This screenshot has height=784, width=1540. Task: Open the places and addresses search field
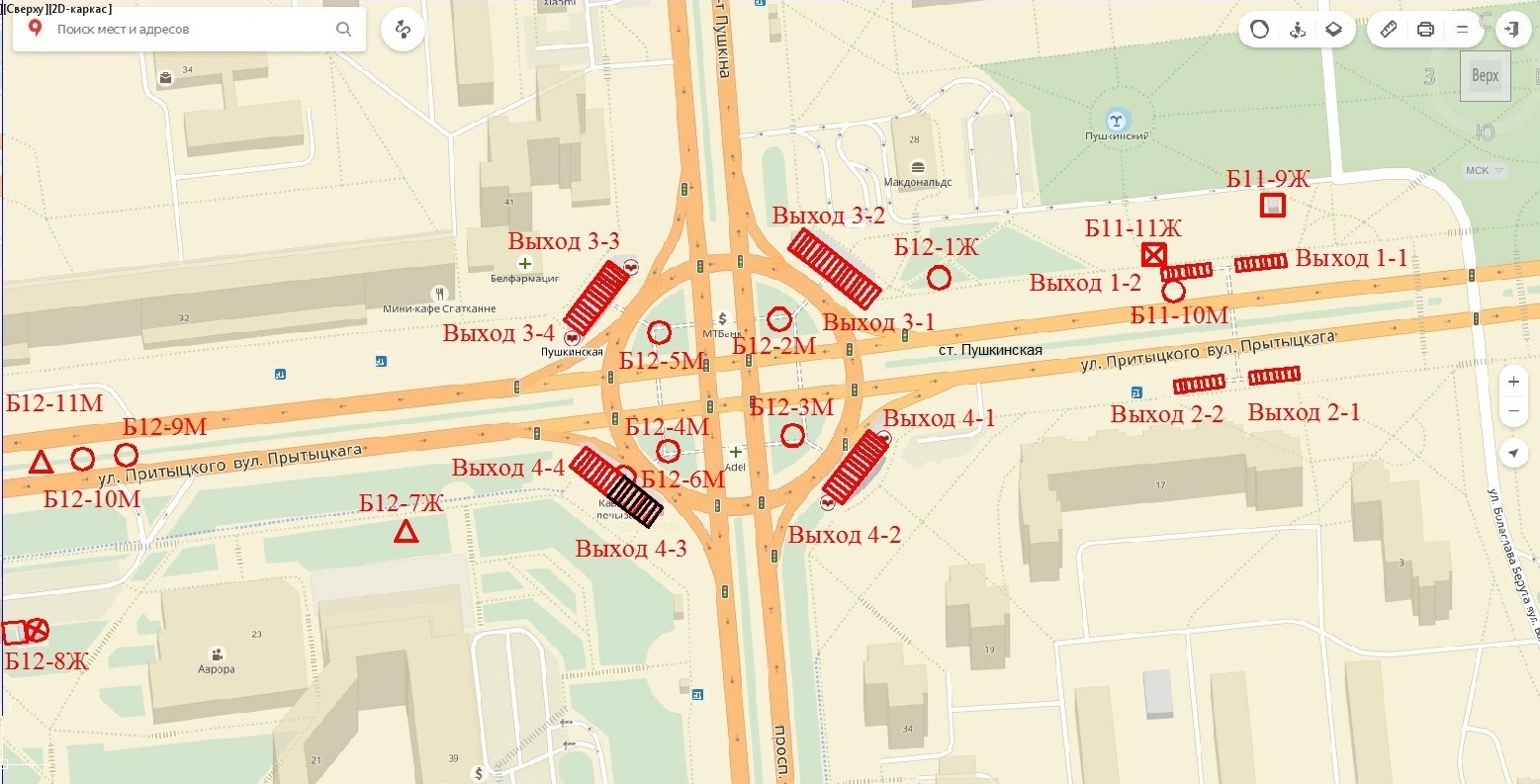click(x=188, y=30)
